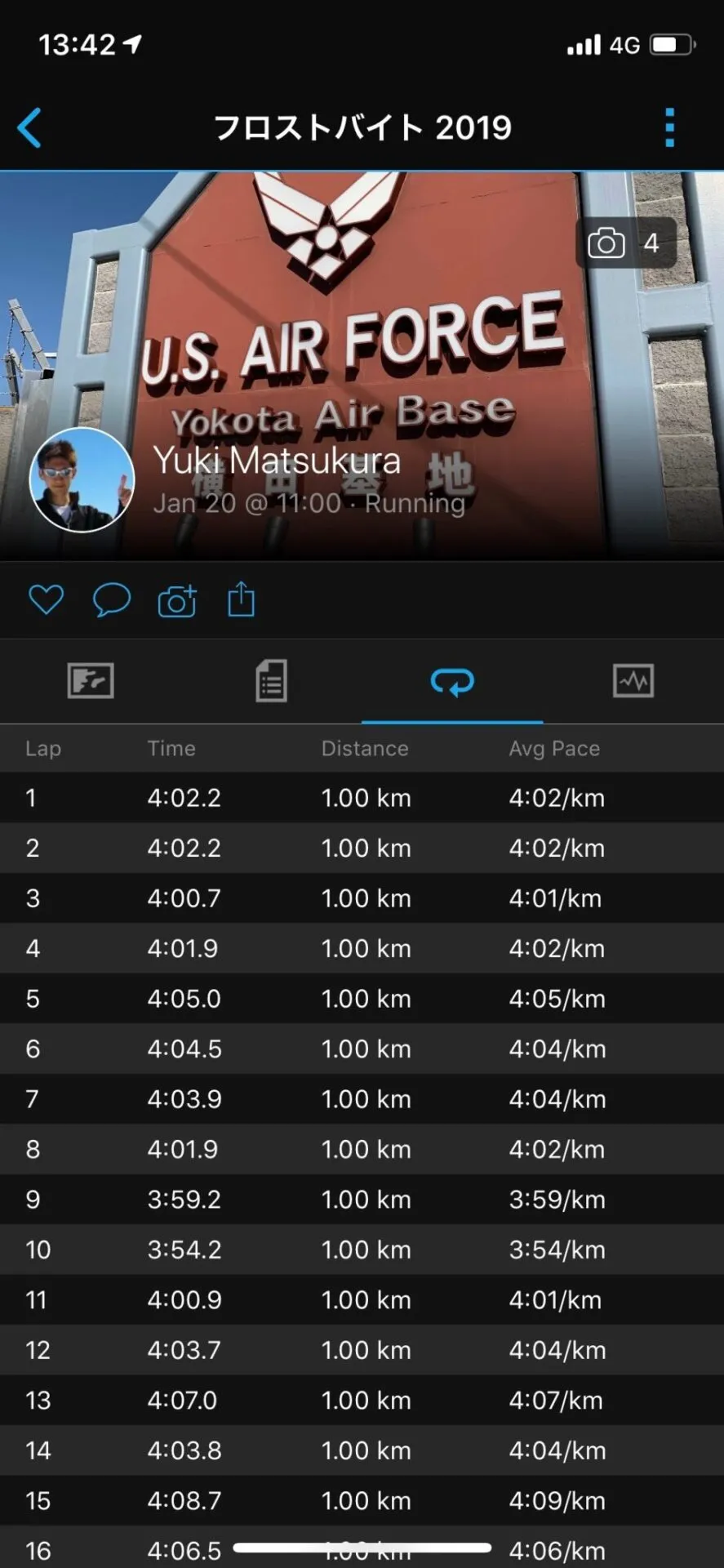724x1568 pixels.
Task: Add a photo with the camera-plus icon
Action: 177,601
